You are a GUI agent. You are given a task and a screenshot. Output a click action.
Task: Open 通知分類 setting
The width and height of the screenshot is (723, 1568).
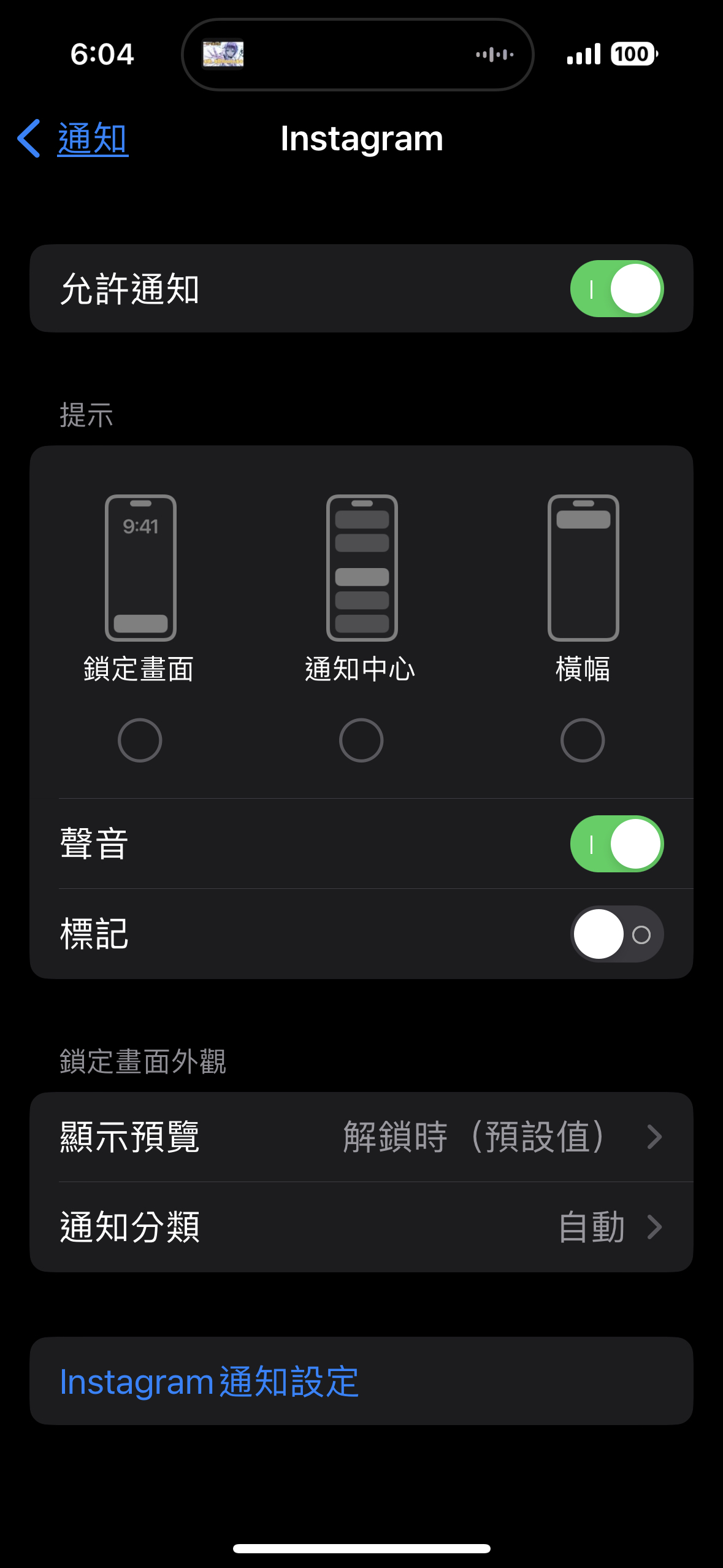tap(361, 1227)
